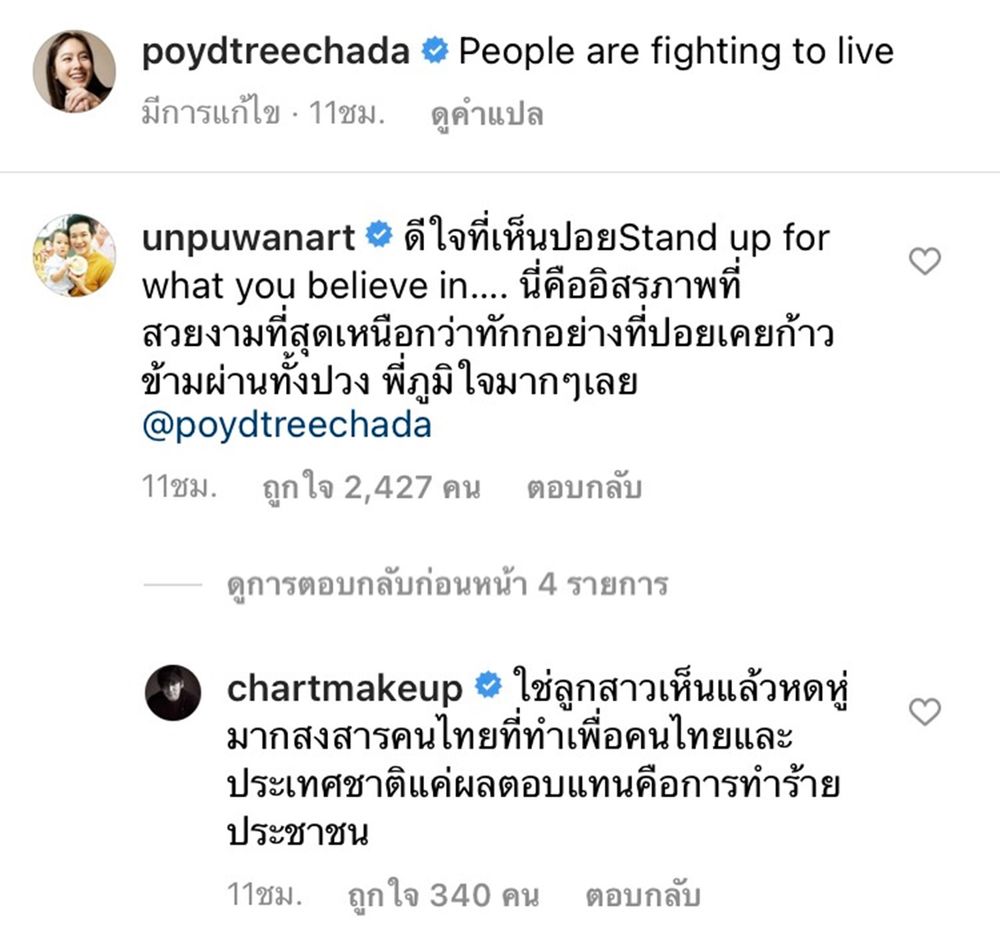Open poydtreechada's profile picture

(74, 72)
